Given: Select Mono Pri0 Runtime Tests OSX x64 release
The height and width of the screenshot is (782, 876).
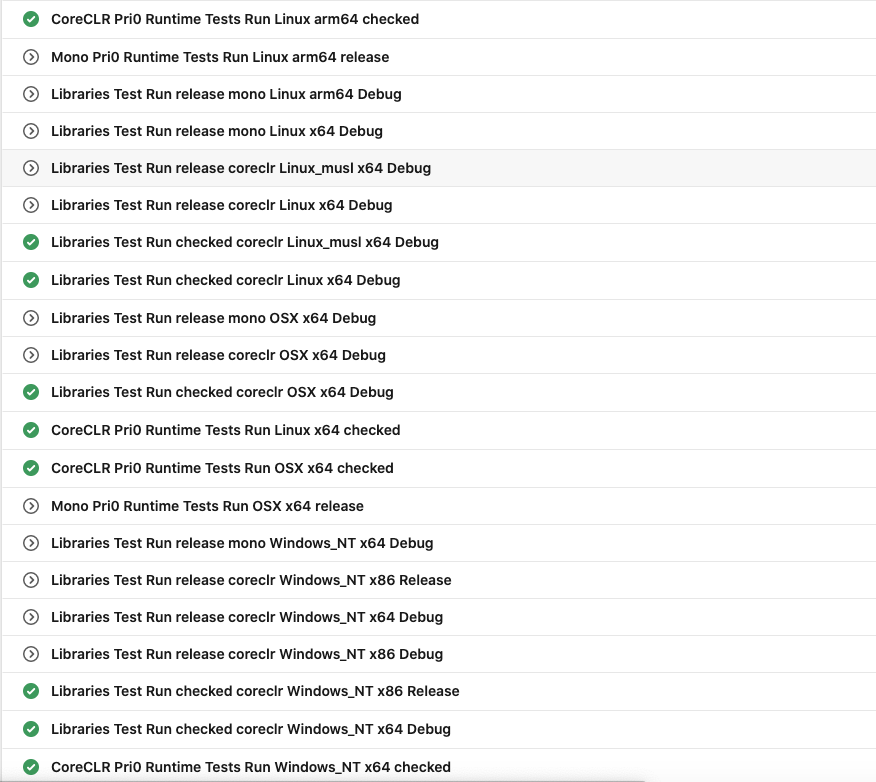Looking at the screenshot, I should tap(207, 506).
